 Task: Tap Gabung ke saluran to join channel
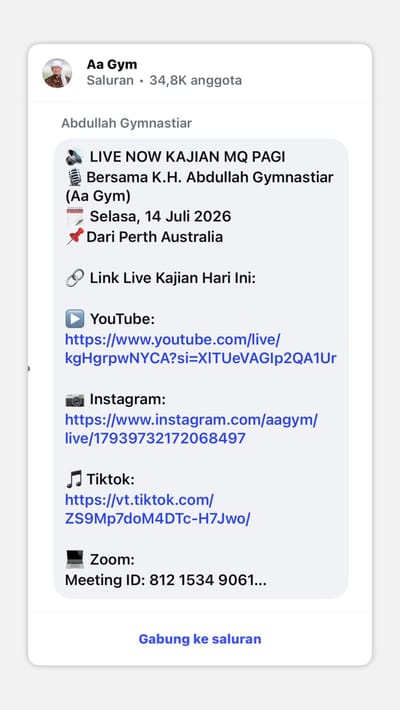pos(200,639)
